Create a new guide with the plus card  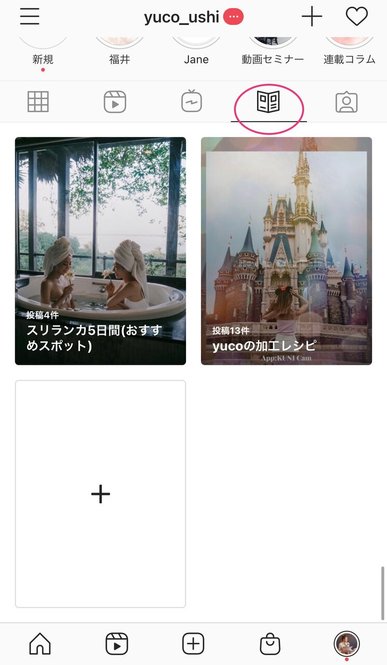click(x=100, y=494)
